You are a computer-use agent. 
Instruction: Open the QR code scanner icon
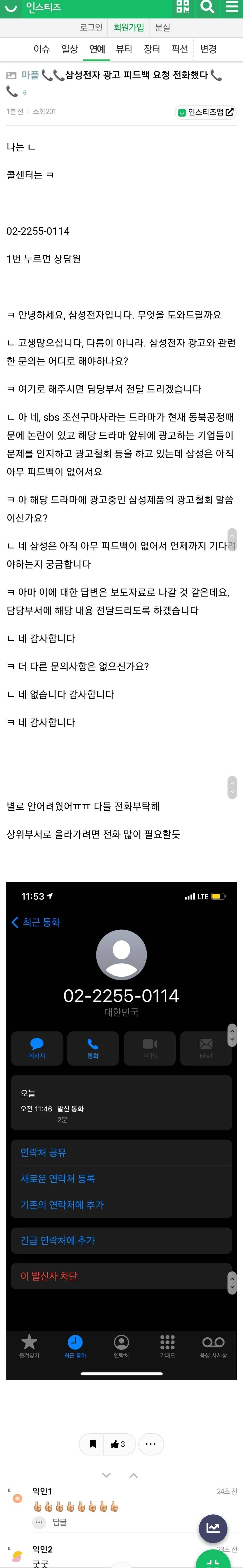click(183, 7)
